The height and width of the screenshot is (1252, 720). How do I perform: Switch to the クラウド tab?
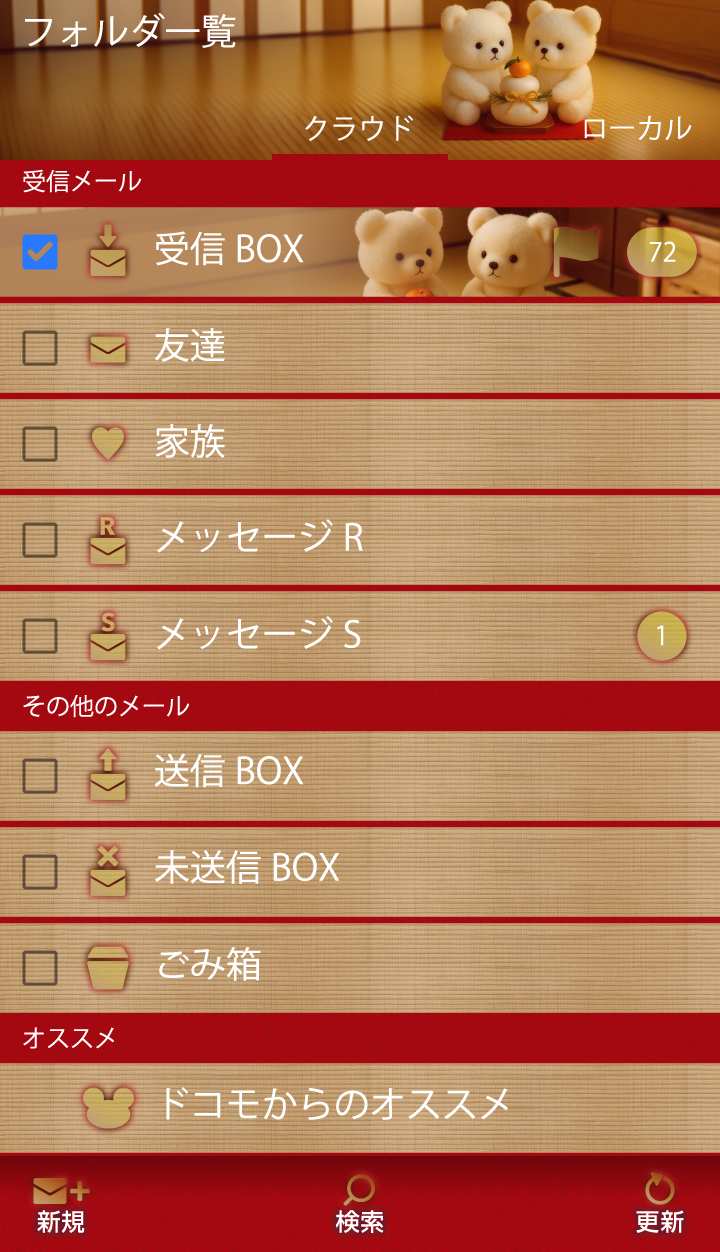[359, 128]
